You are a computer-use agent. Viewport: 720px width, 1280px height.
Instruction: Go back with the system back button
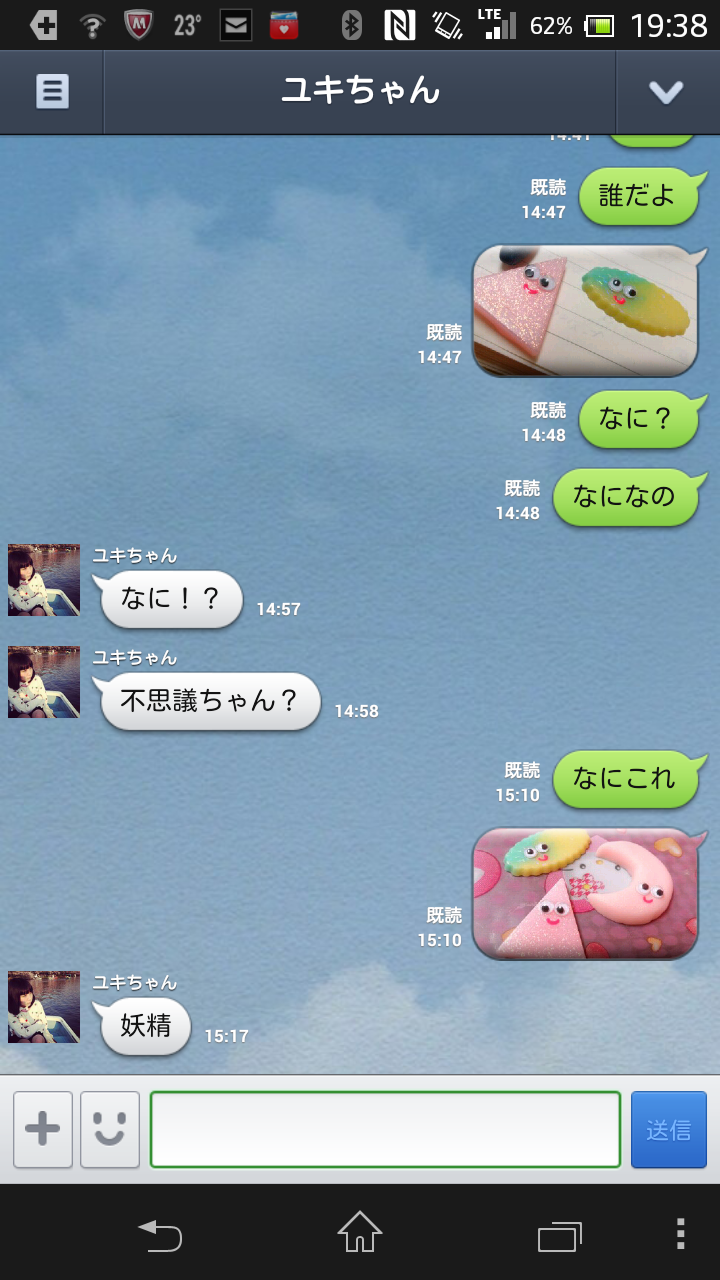160,1235
